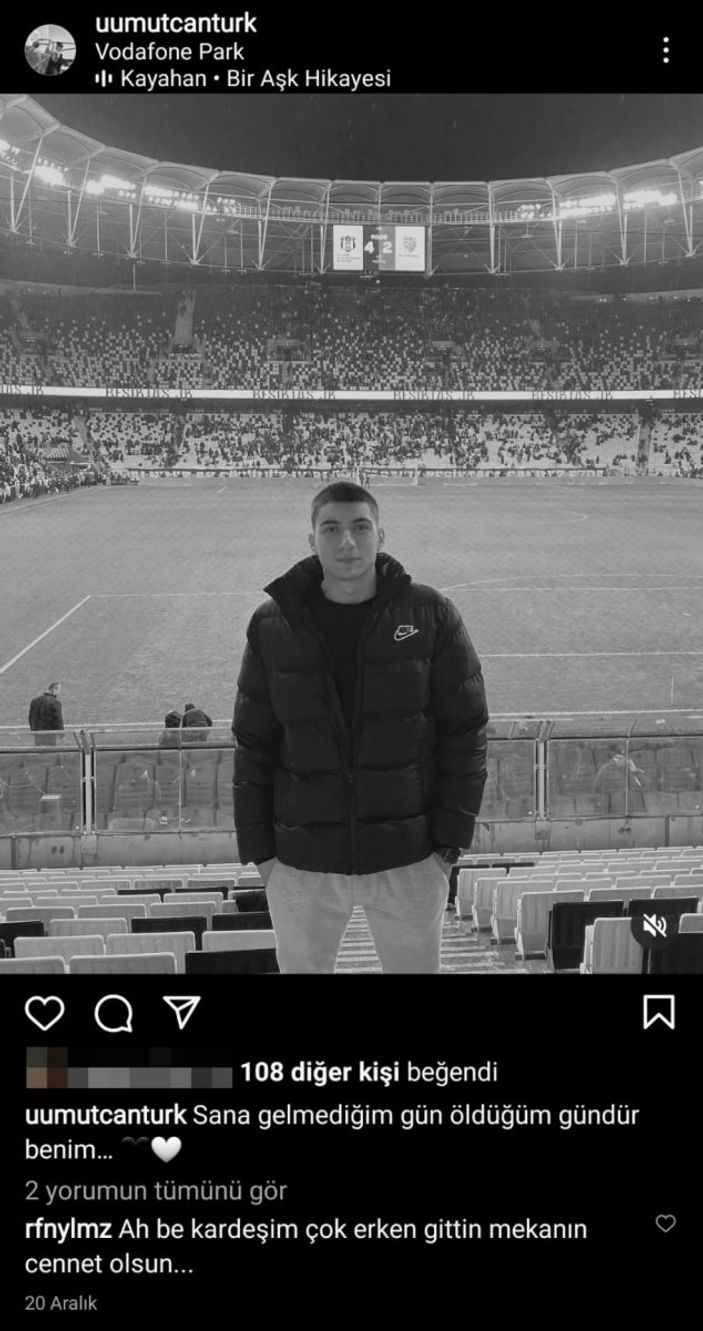Open 2 yorumun tümünü gör
Image resolution: width=703 pixels, height=1331 pixels.
tap(155, 1190)
